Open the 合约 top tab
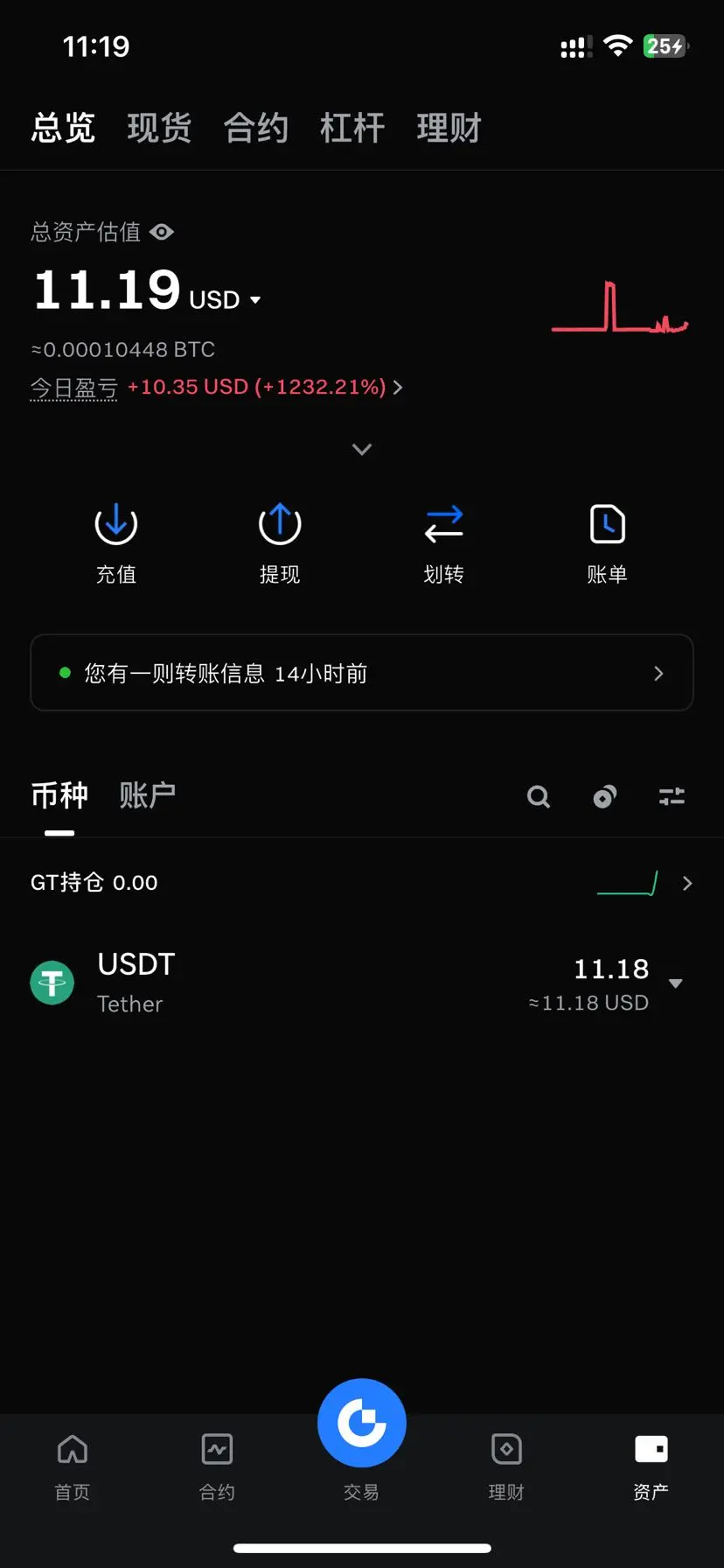Image resolution: width=724 pixels, height=1568 pixels. [x=255, y=128]
